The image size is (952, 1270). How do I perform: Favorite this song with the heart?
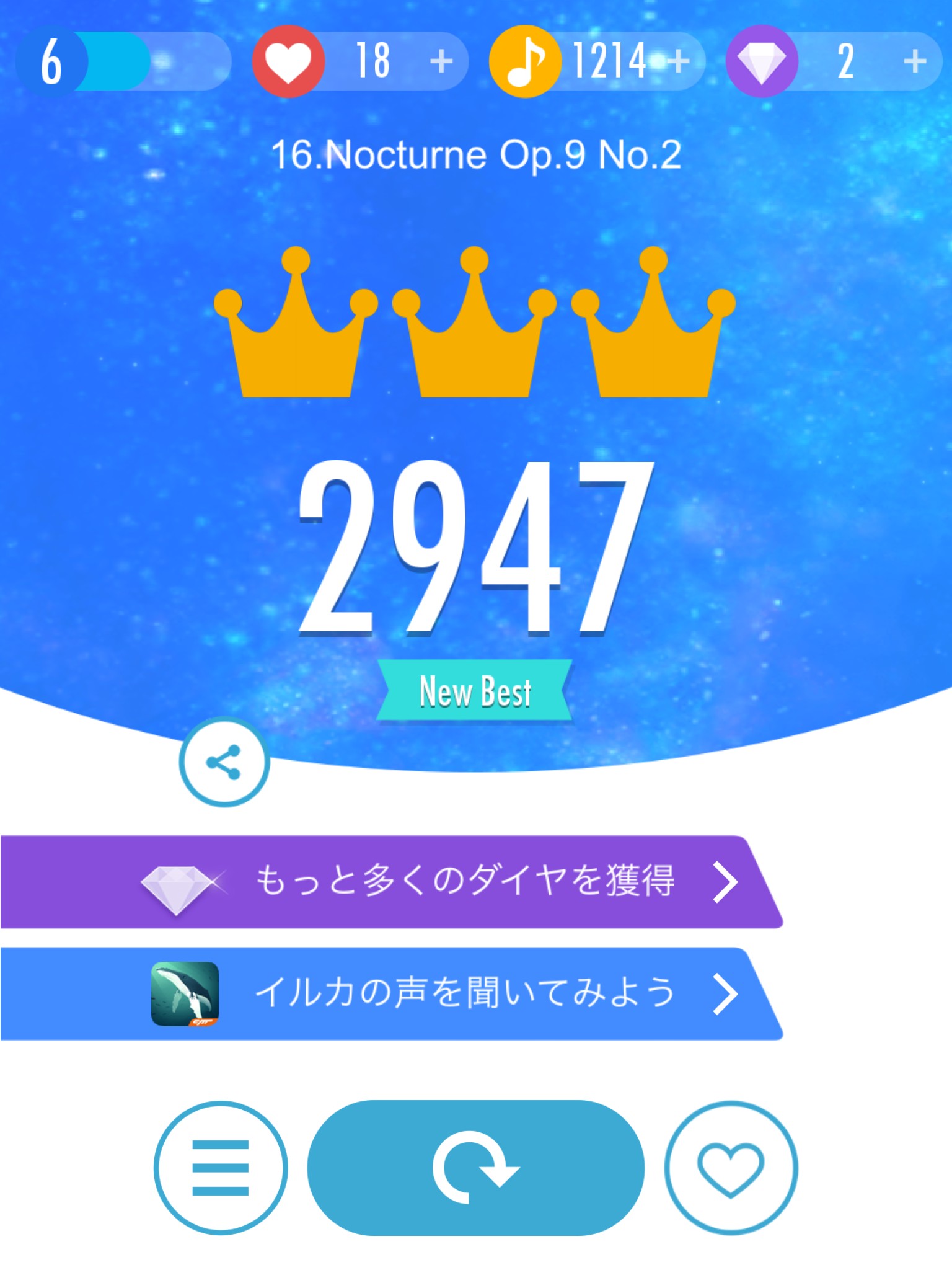click(731, 1168)
